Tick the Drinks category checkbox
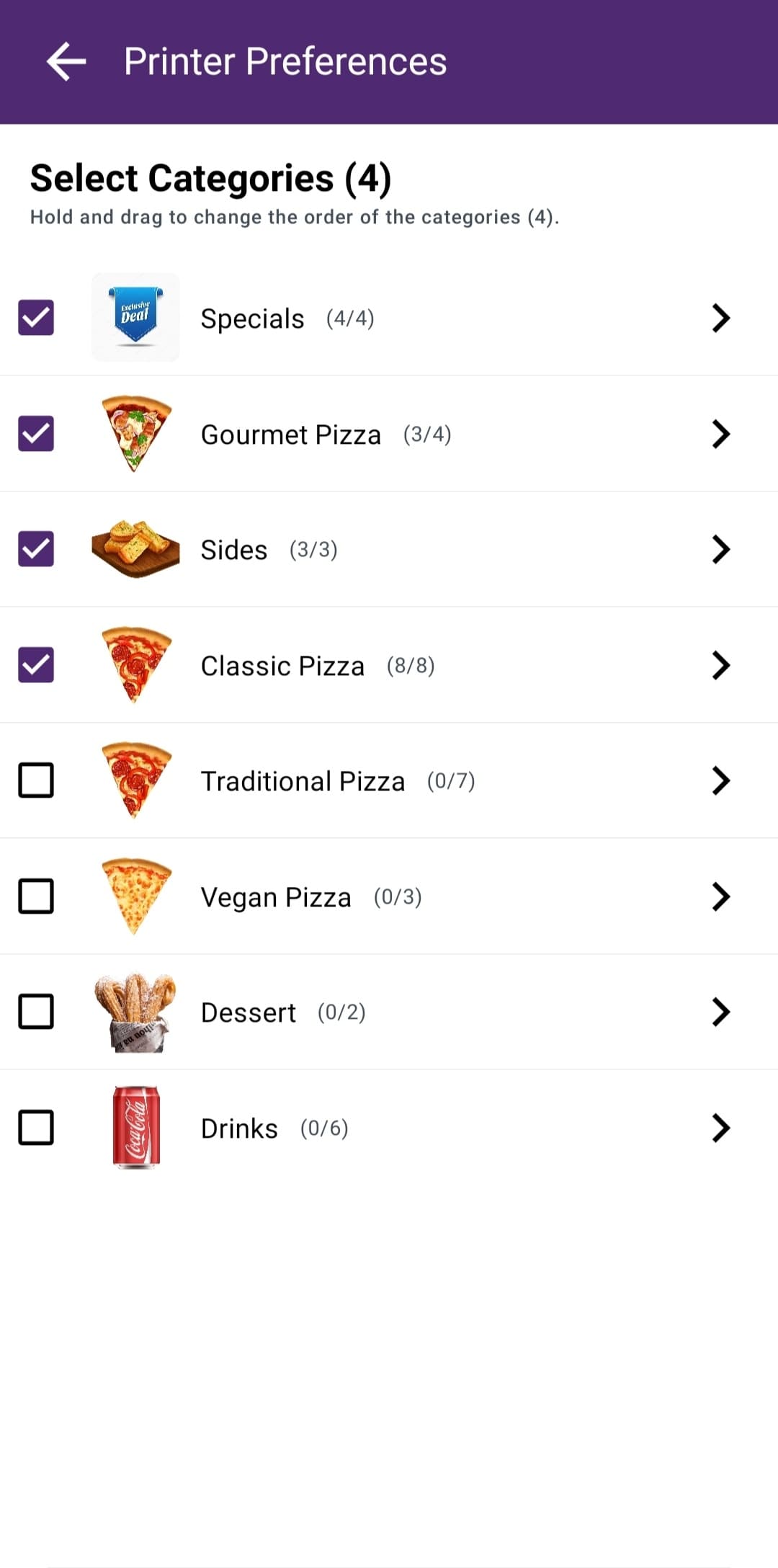 tap(36, 1128)
